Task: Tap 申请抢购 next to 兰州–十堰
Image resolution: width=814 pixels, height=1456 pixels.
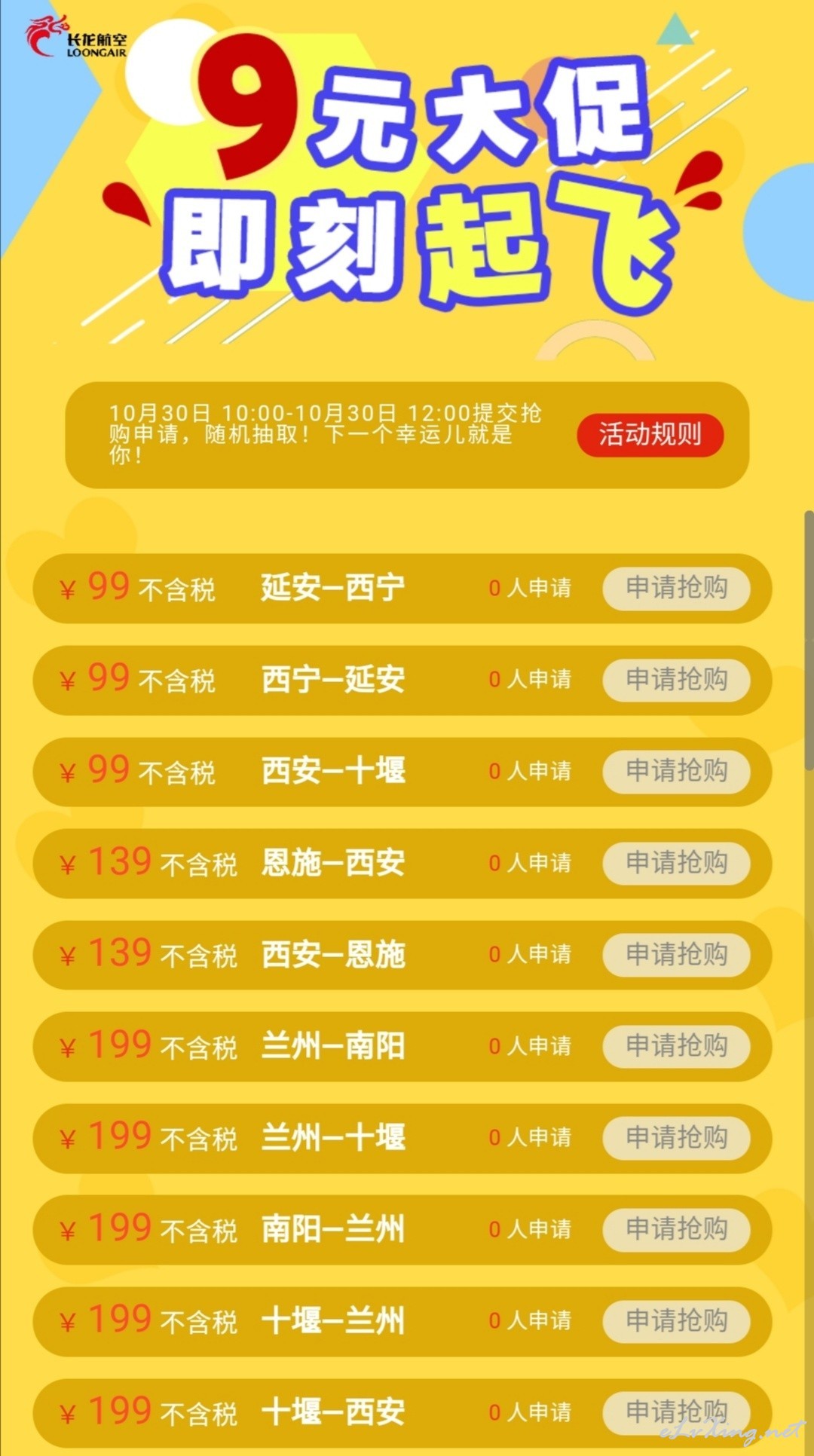Action: tap(676, 1137)
